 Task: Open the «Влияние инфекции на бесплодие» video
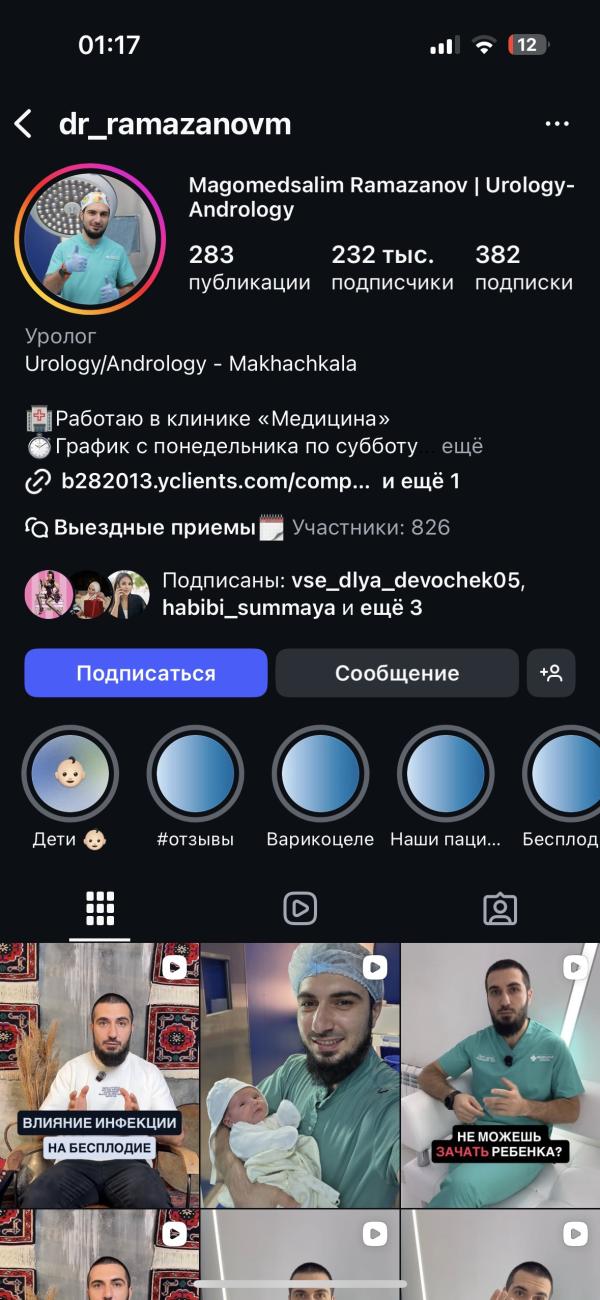tap(99, 1075)
